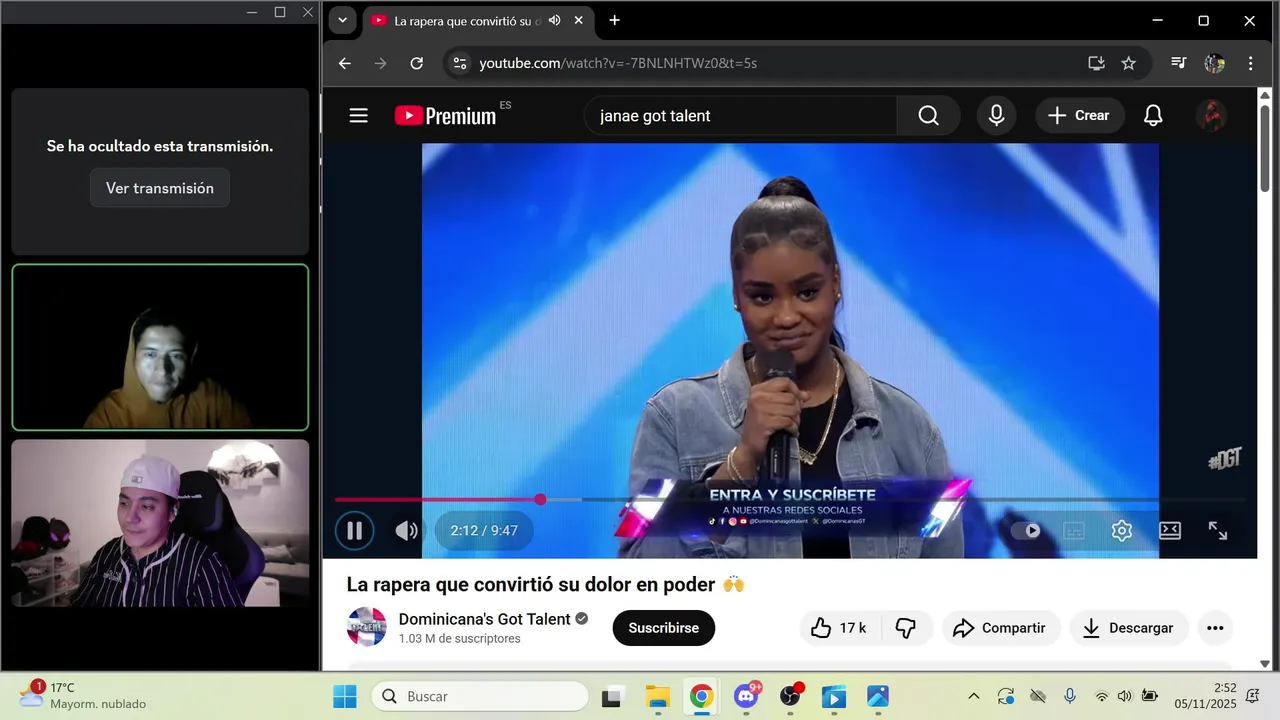Screen dimensions: 1280x720
Task: Switch to theater mode view
Action: click(1170, 531)
